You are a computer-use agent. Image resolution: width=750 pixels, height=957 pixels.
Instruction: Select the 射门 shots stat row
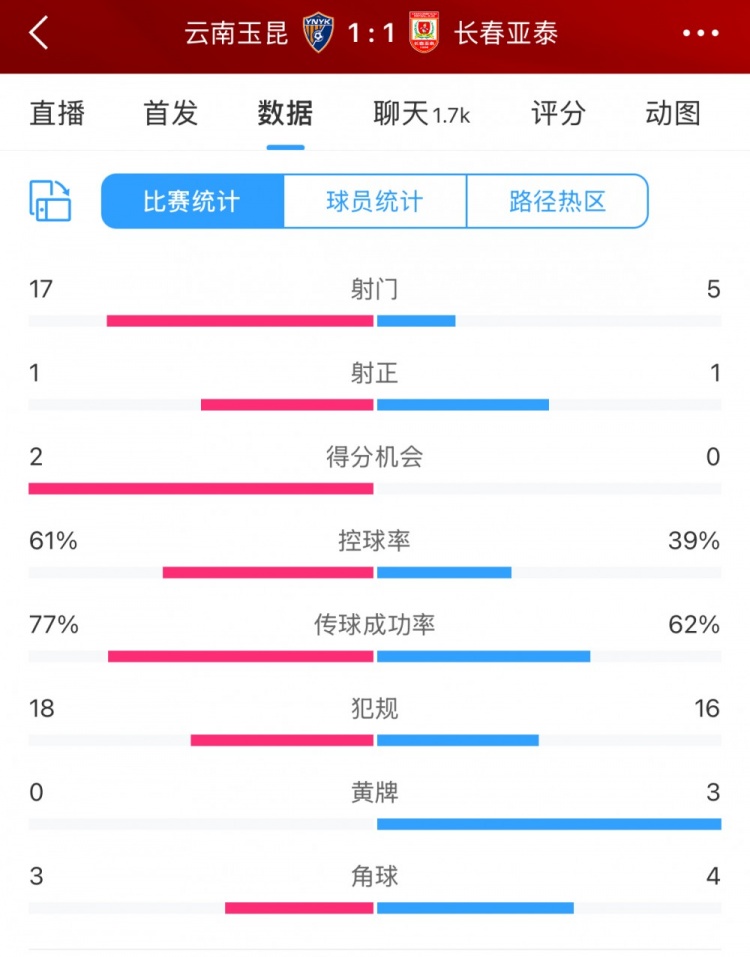pyautogui.click(x=375, y=289)
